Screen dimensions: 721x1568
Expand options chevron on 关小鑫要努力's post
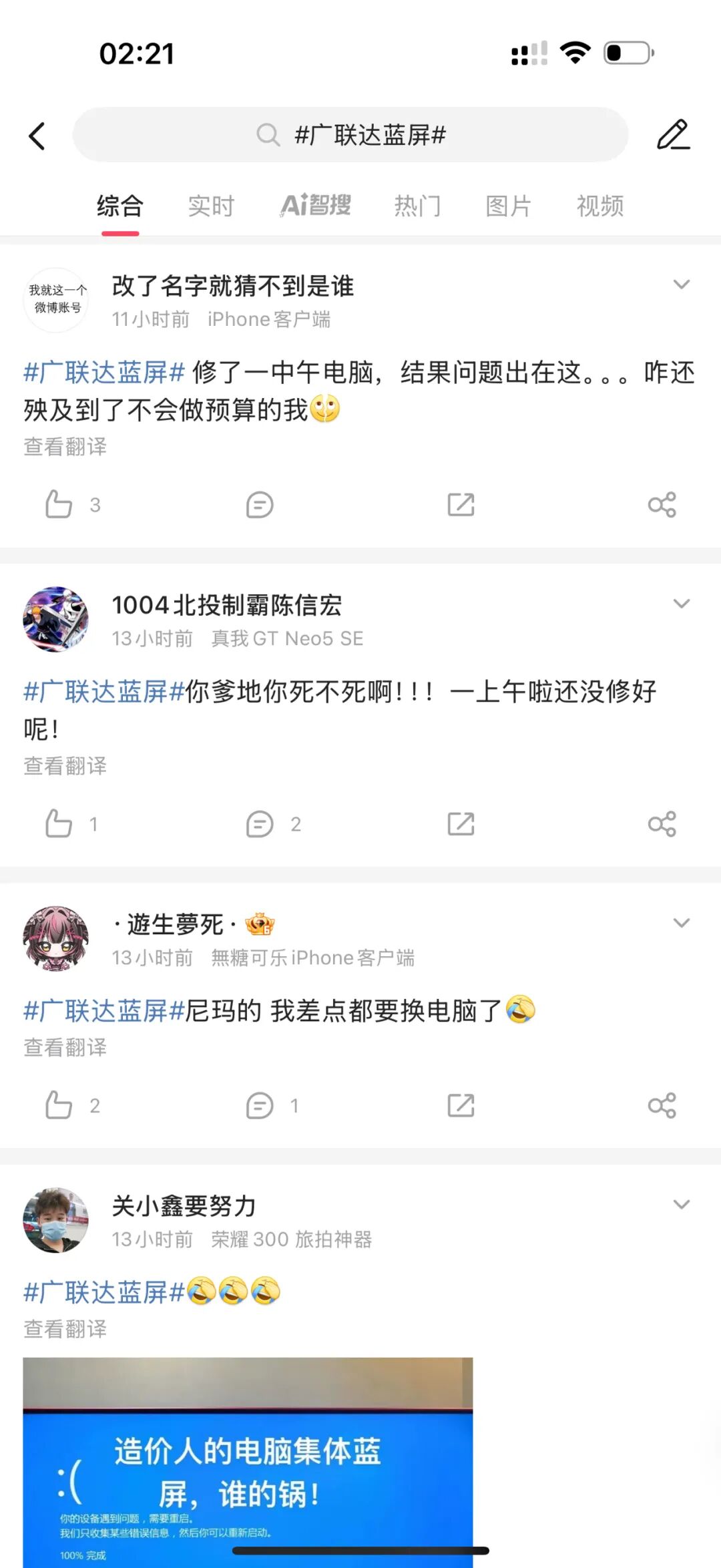682,1205
